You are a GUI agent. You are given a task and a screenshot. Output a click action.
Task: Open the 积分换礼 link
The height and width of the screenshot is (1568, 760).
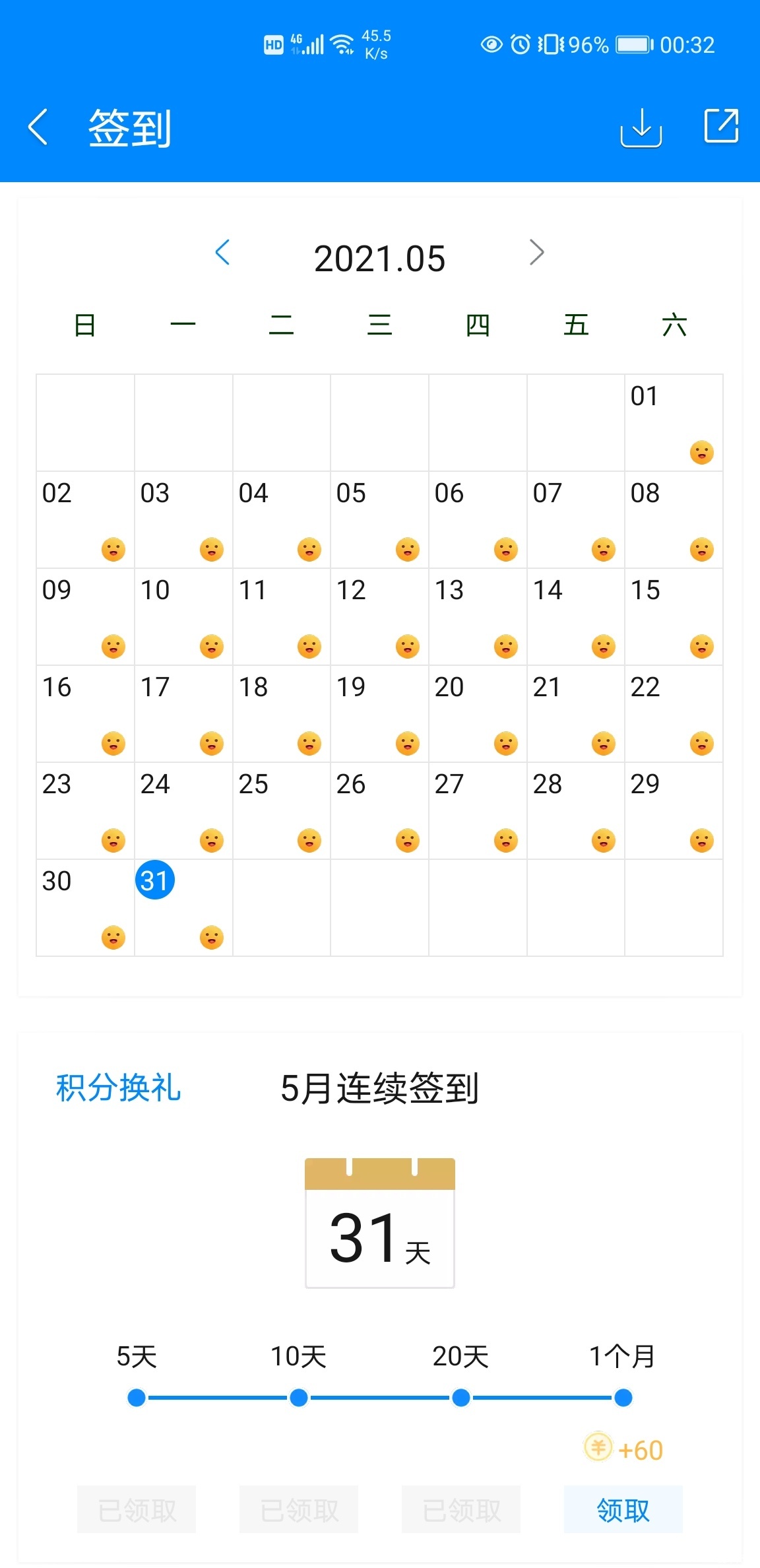(118, 1088)
